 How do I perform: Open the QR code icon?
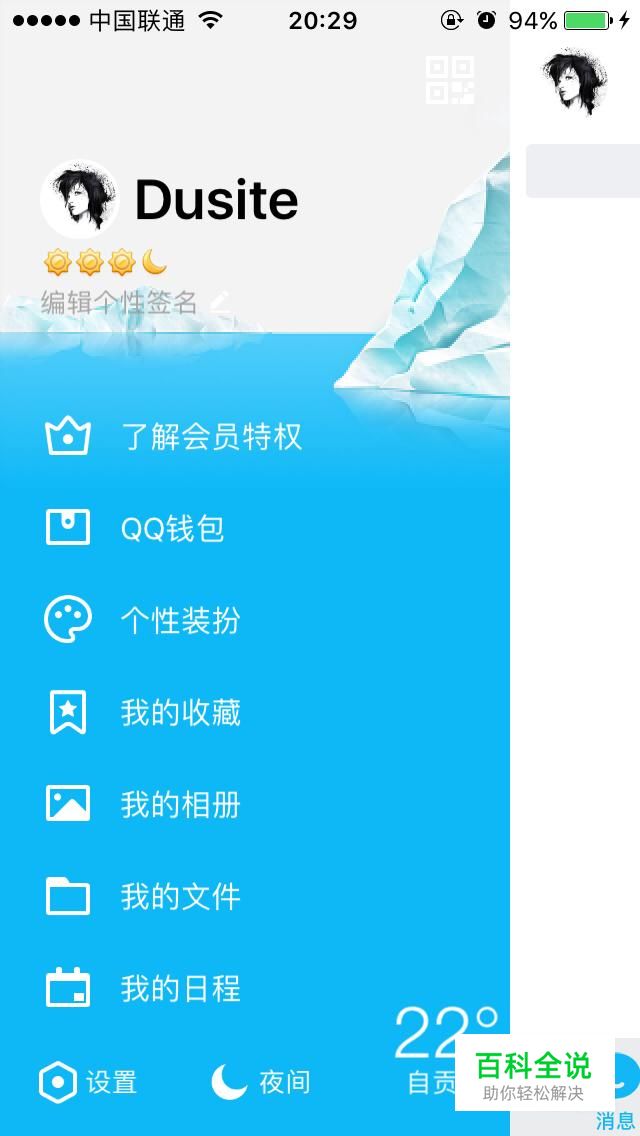coord(449,80)
